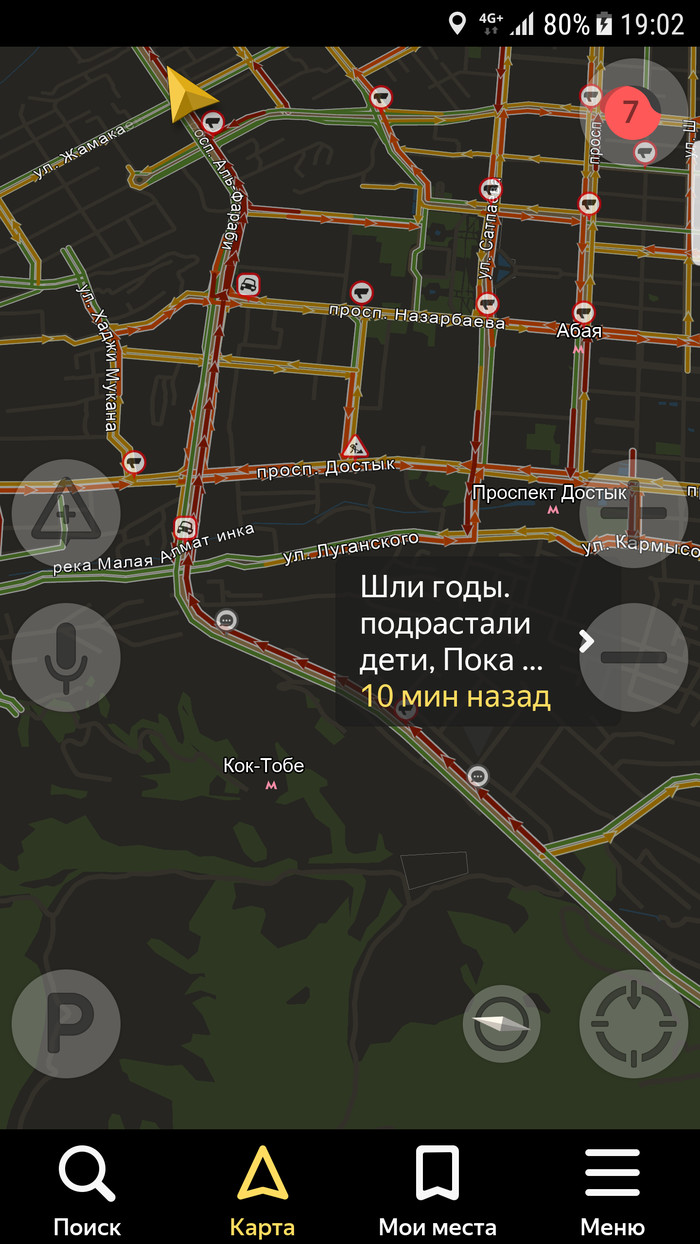Activate voice input microphone

pos(66,657)
